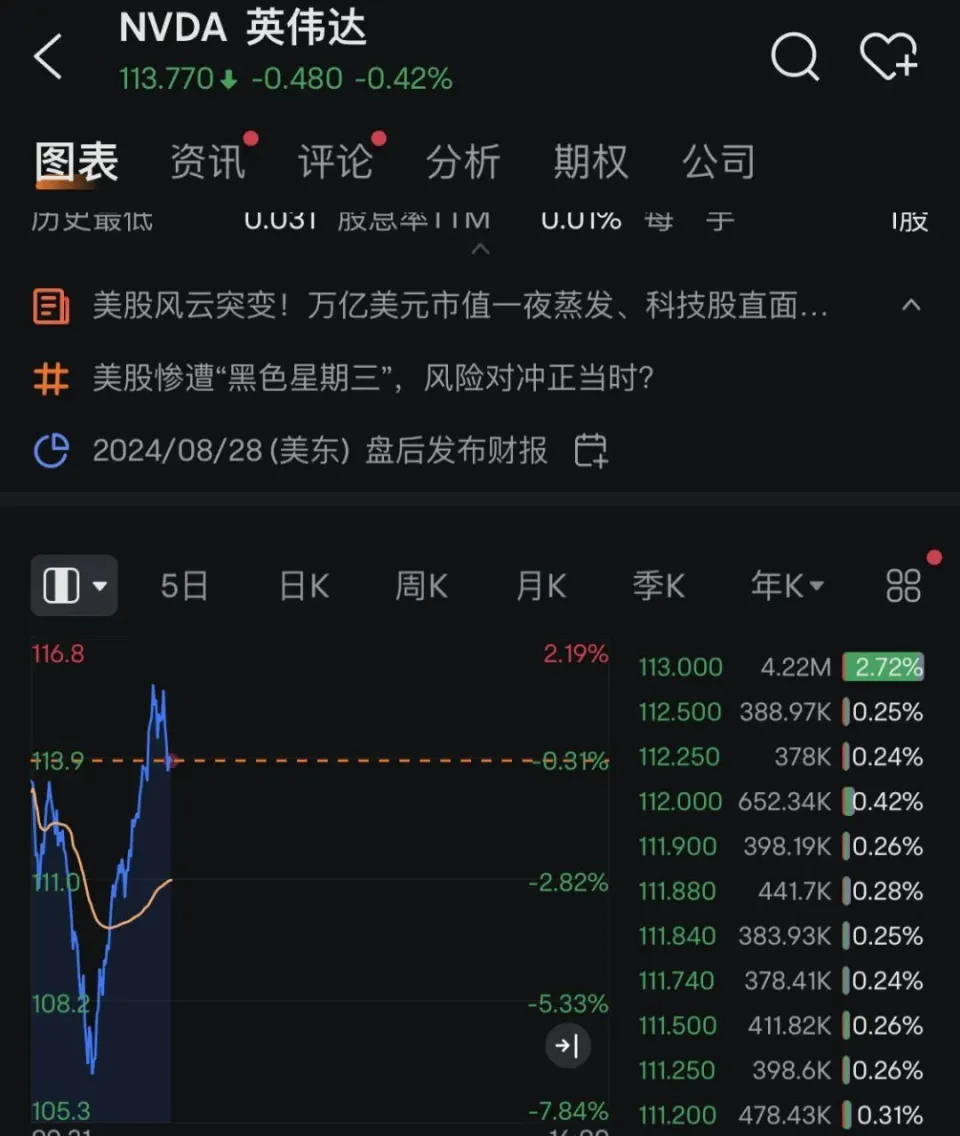960x1136 pixels.
Task: Select the 季K quarterly chart
Action: [x=659, y=586]
